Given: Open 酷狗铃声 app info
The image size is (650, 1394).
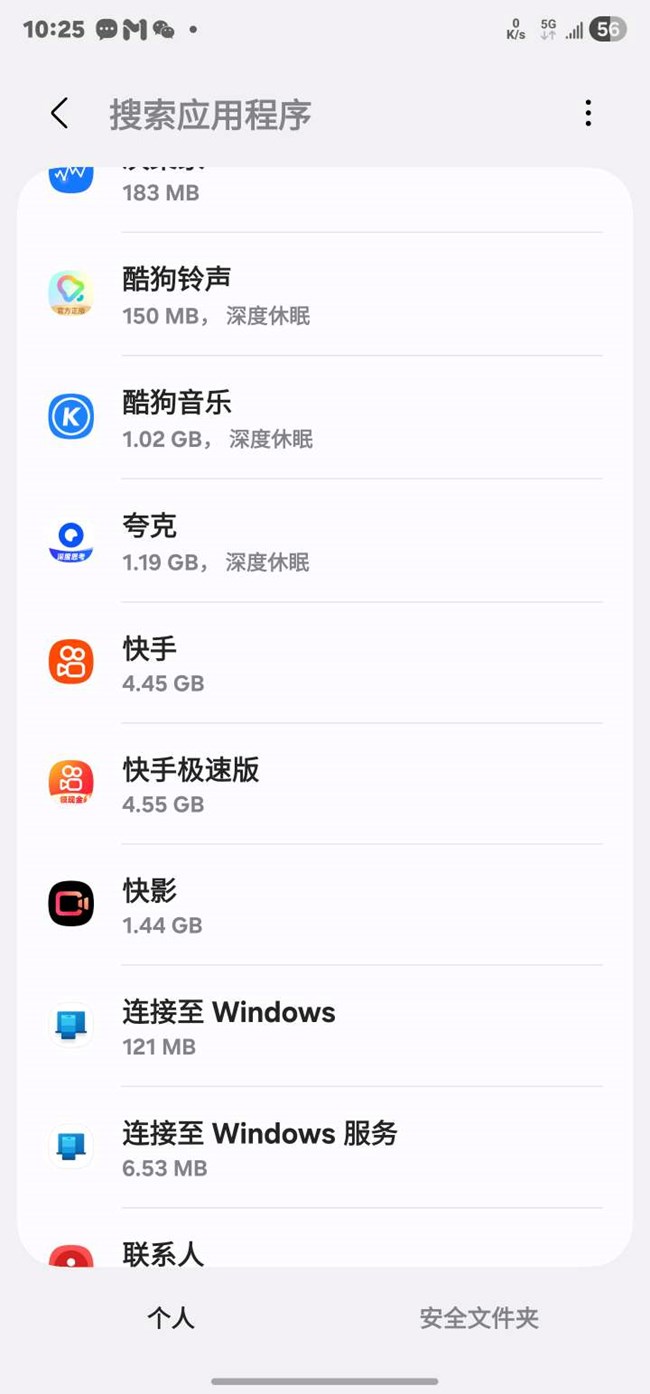Looking at the screenshot, I should coord(325,294).
